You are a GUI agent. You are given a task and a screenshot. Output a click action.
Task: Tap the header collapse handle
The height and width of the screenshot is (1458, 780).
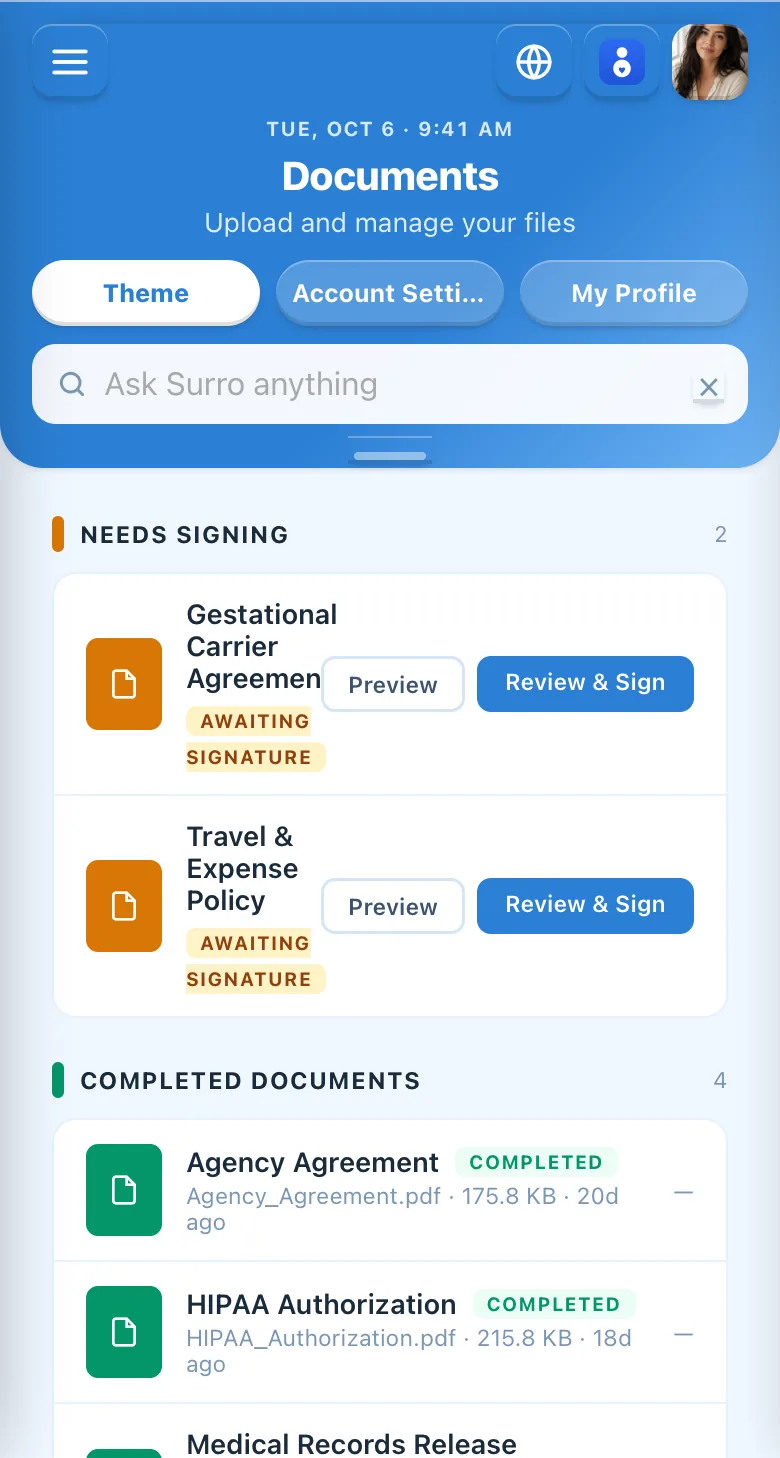coord(390,455)
